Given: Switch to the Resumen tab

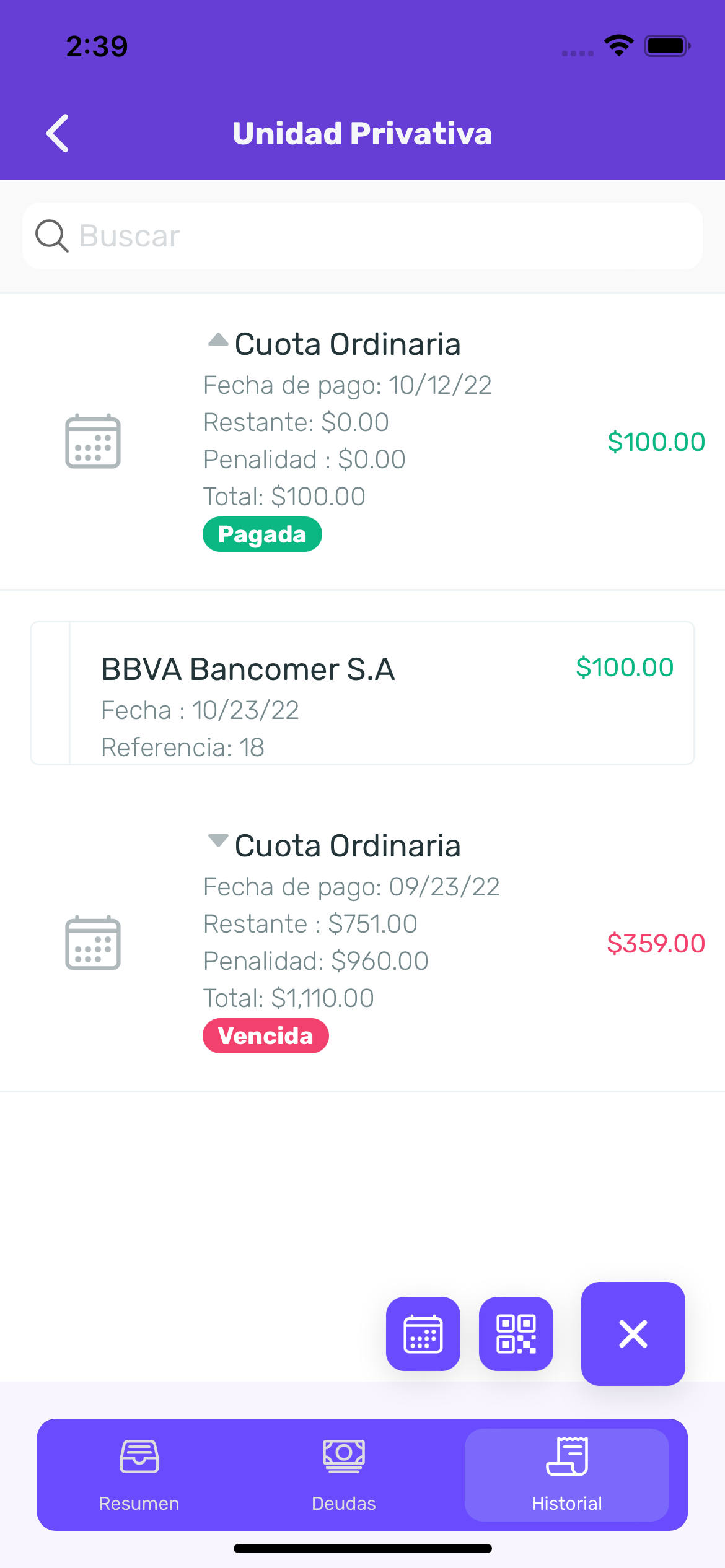Looking at the screenshot, I should pos(139,1475).
